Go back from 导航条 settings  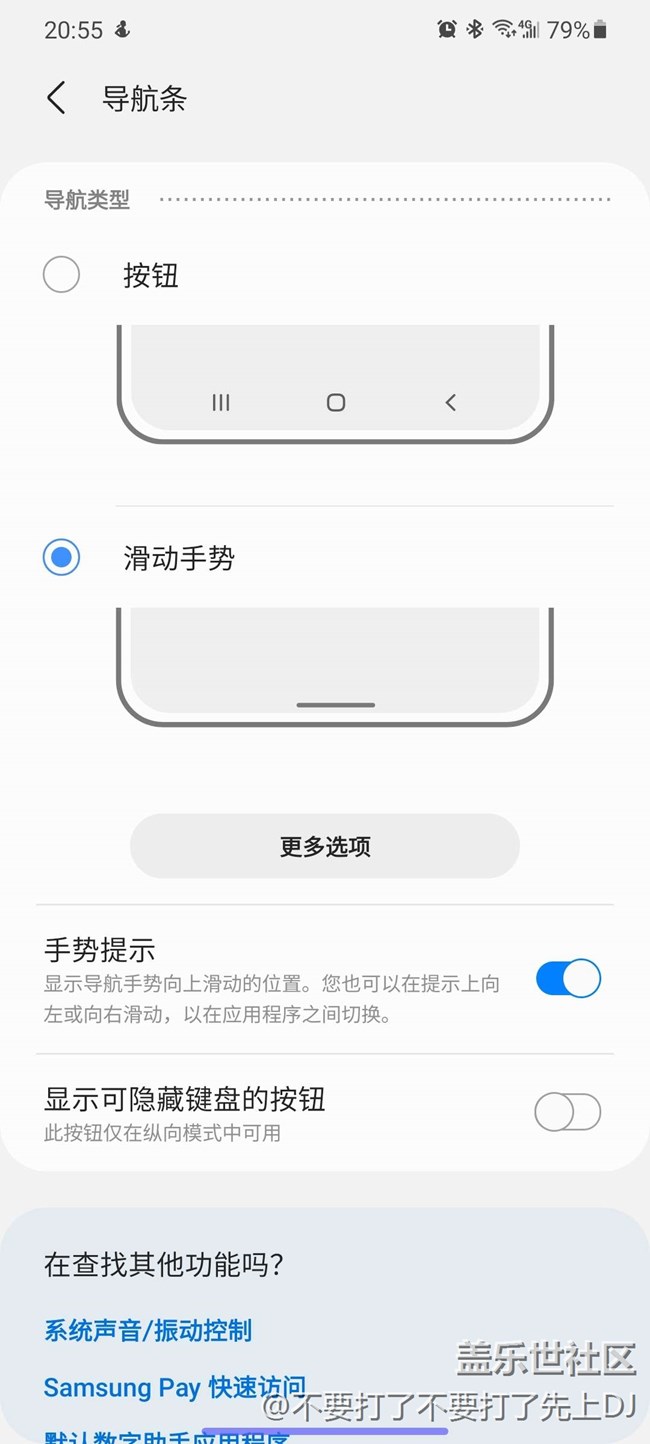click(56, 98)
